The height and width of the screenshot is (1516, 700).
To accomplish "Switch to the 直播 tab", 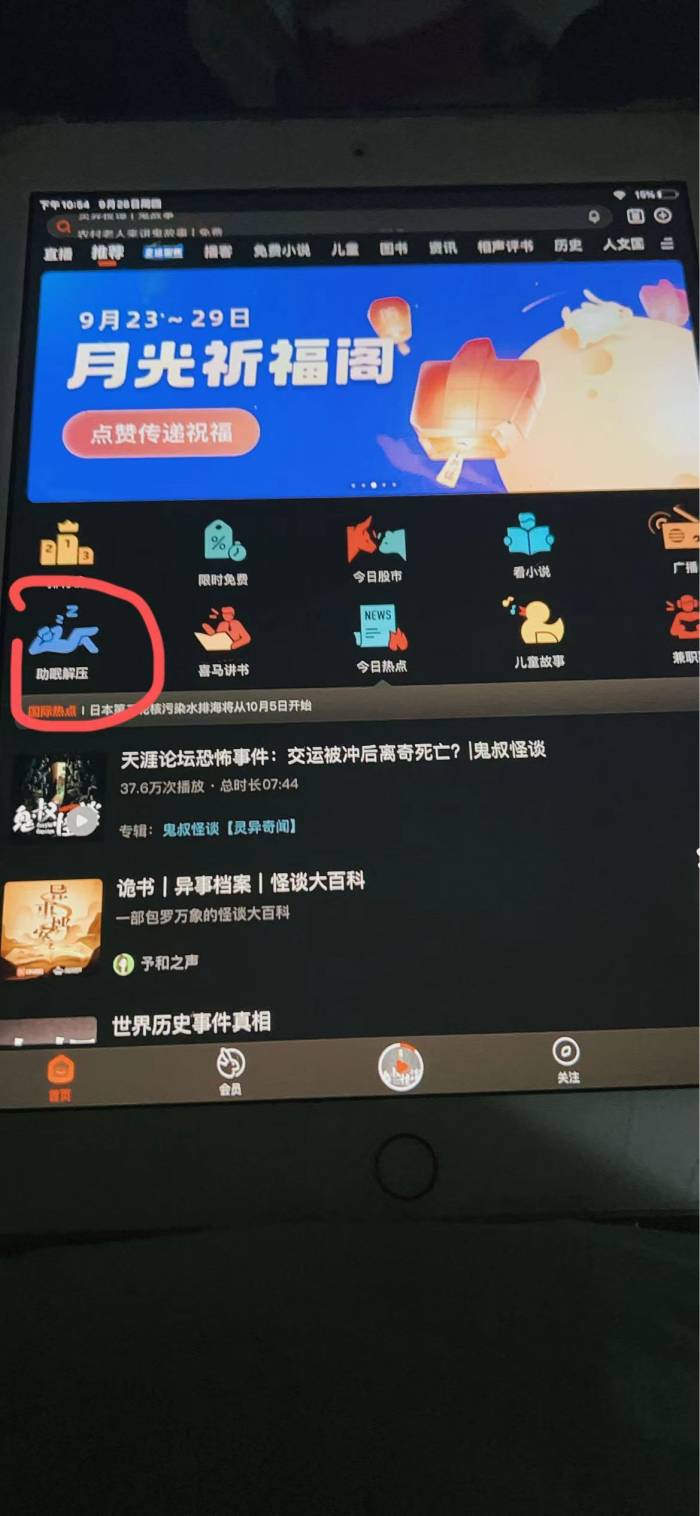I will click(x=59, y=252).
